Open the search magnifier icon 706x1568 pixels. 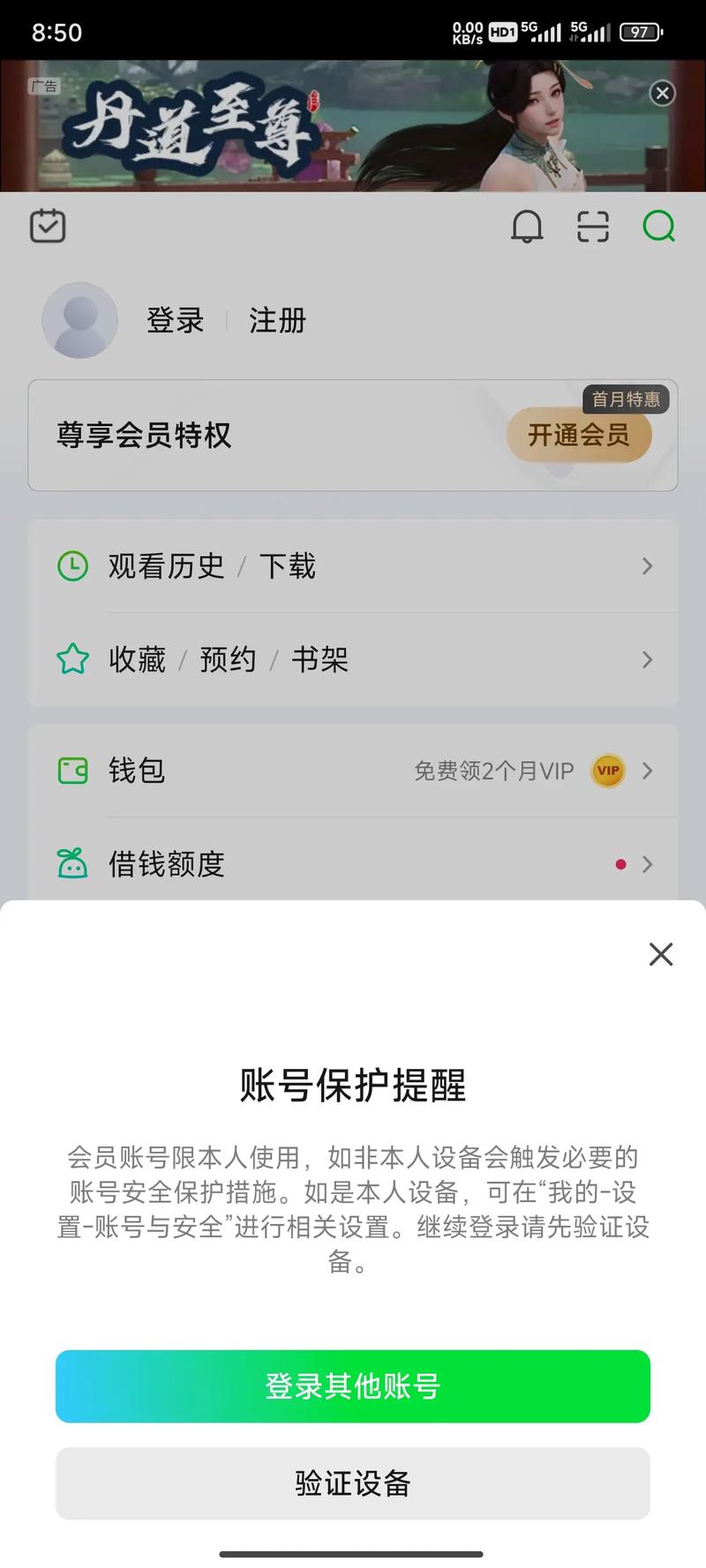(657, 227)
